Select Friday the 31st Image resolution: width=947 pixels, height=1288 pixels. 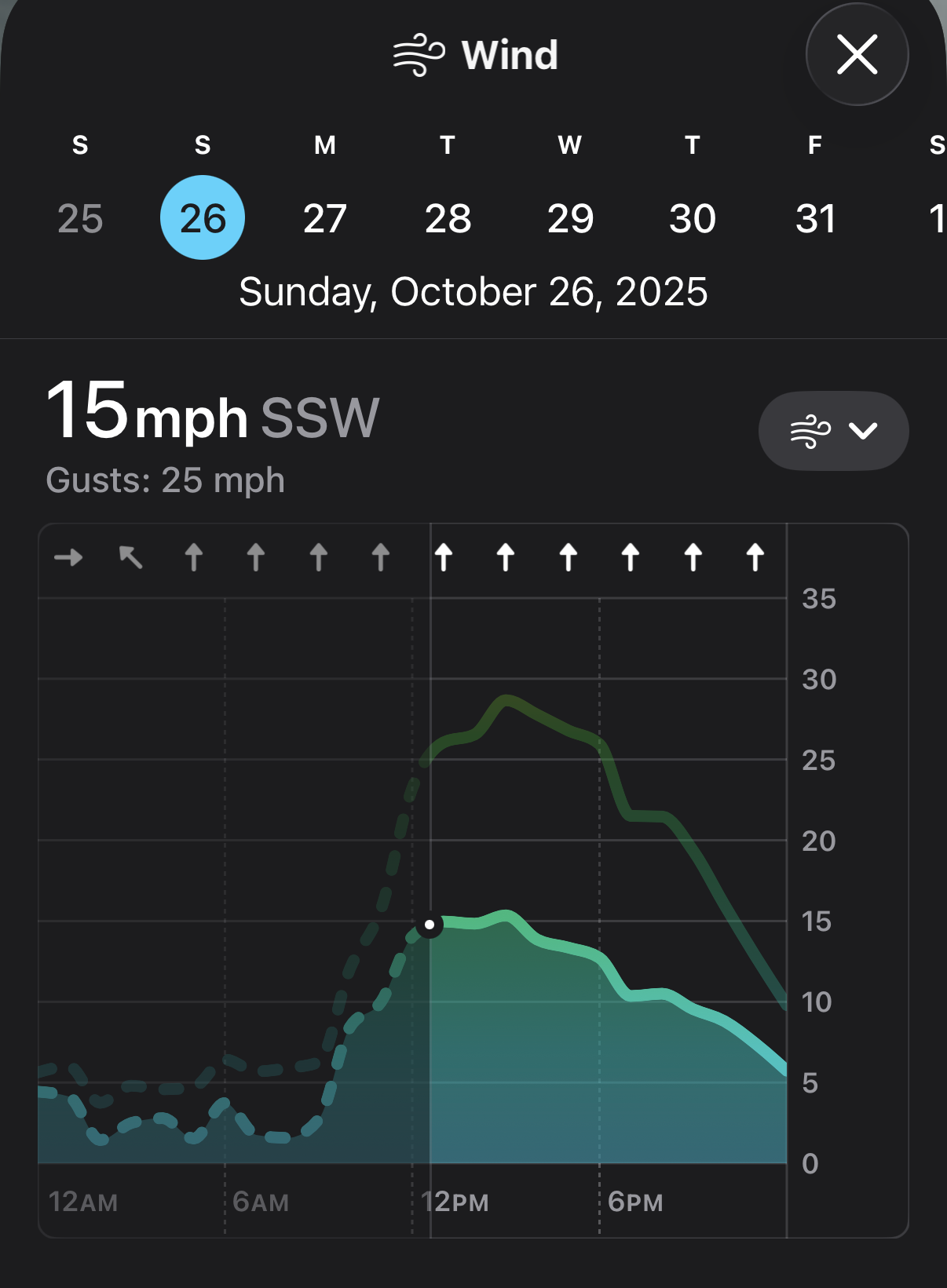815,218
